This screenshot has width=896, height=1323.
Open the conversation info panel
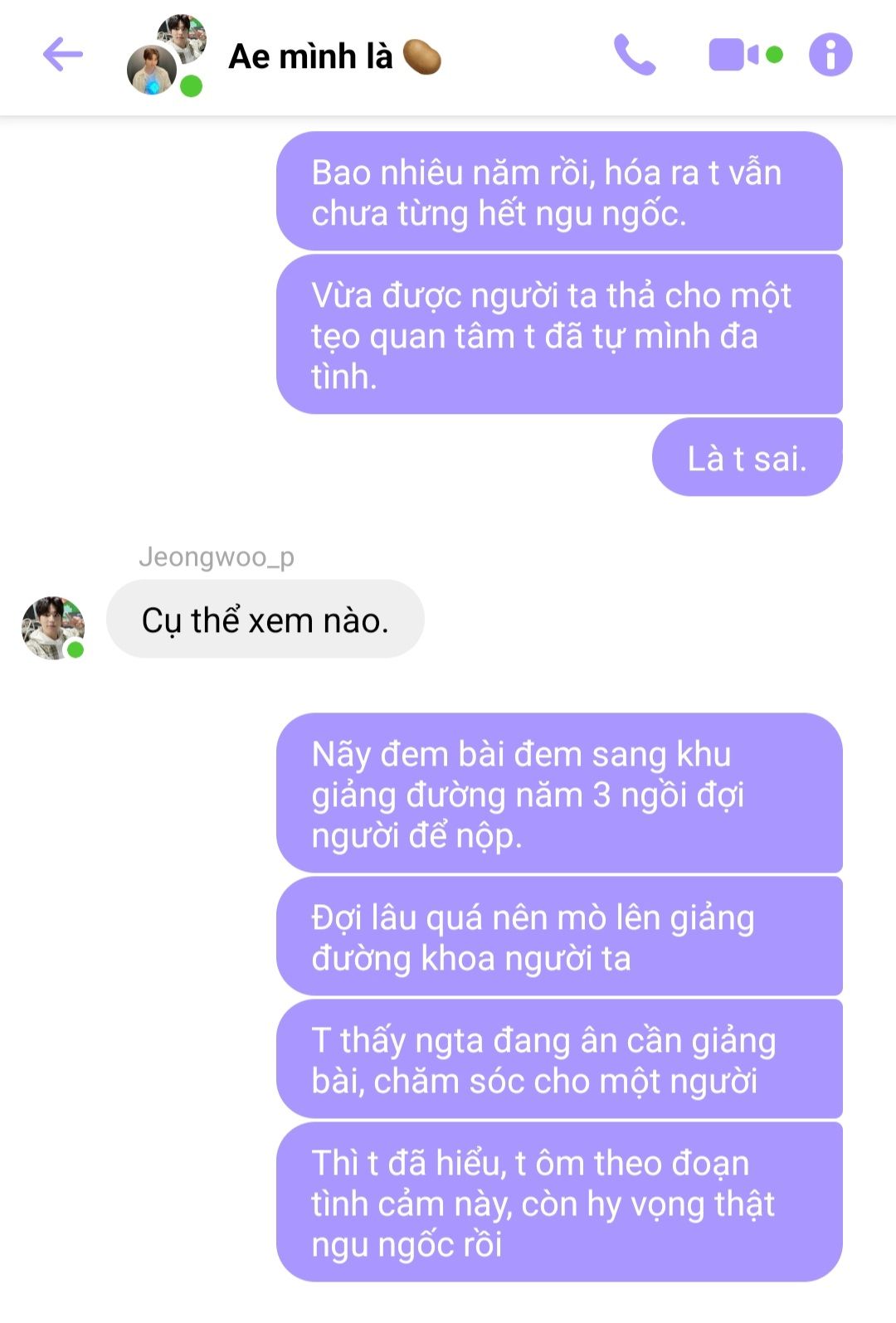830,56
